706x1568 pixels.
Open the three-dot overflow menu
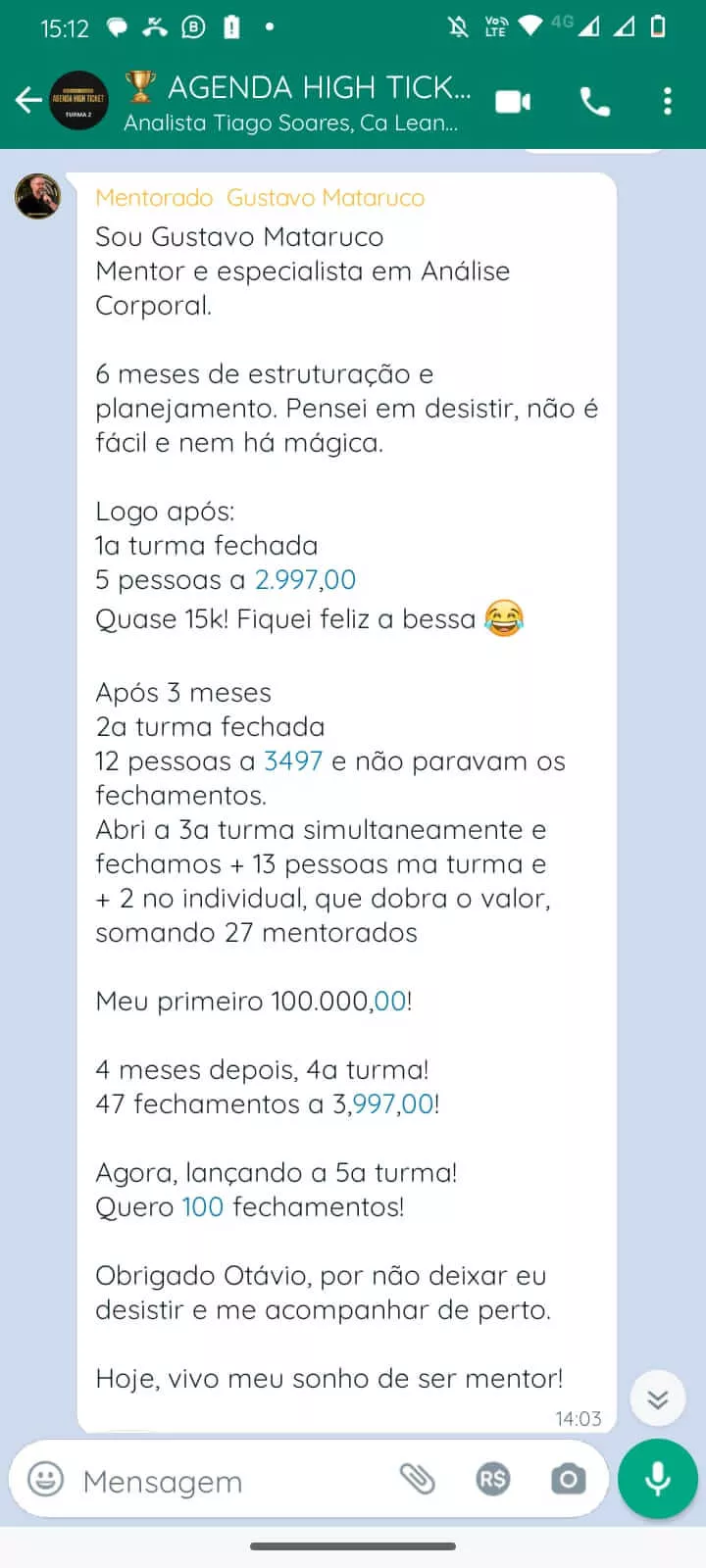tap(668, 101)
